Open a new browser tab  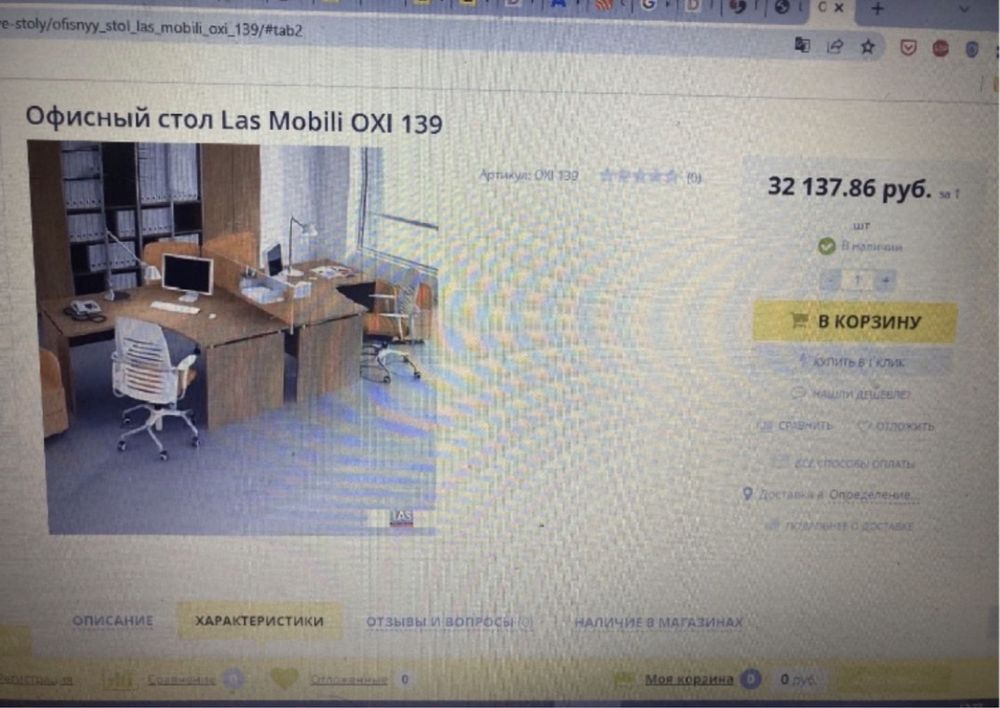(877, 8)
